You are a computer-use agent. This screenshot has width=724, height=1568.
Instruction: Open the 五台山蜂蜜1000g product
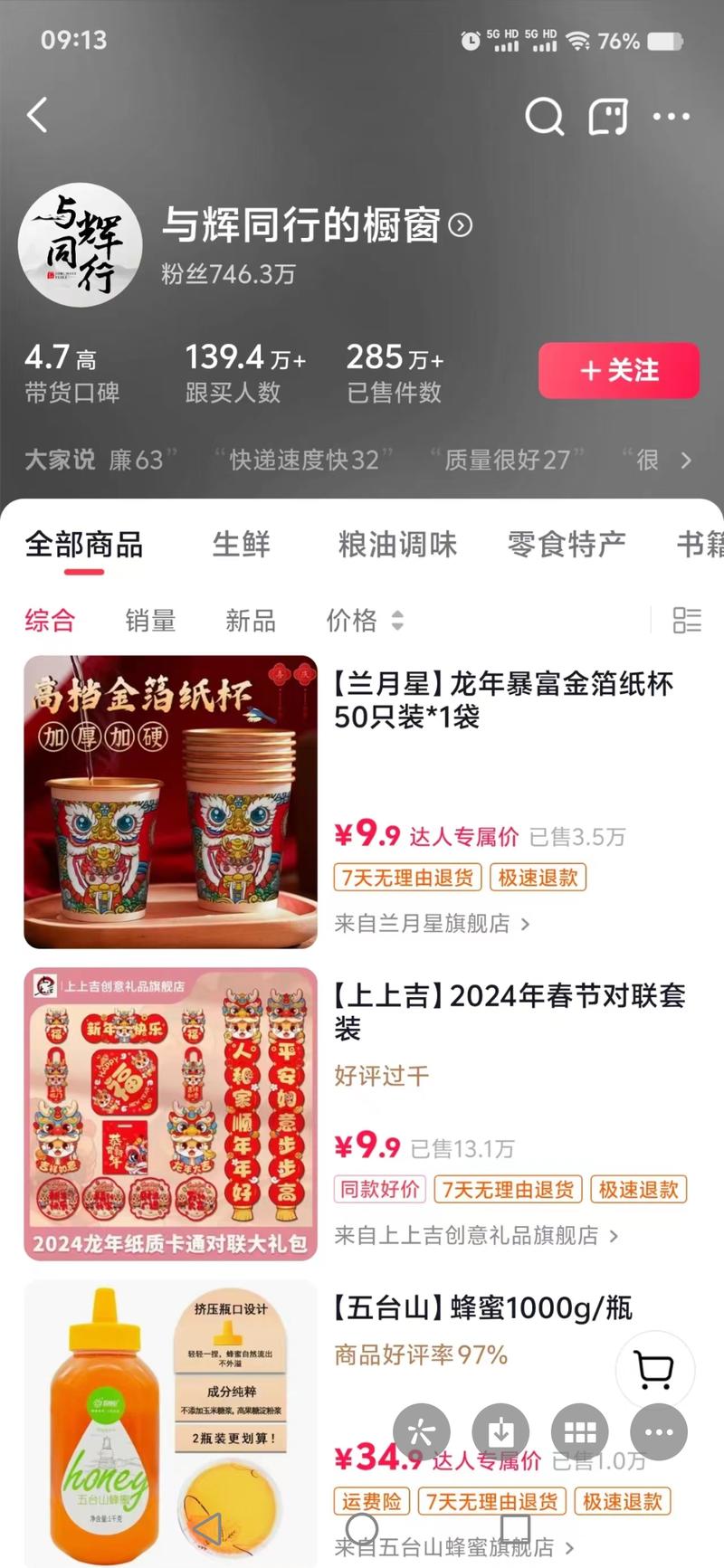click(482, 1308)
